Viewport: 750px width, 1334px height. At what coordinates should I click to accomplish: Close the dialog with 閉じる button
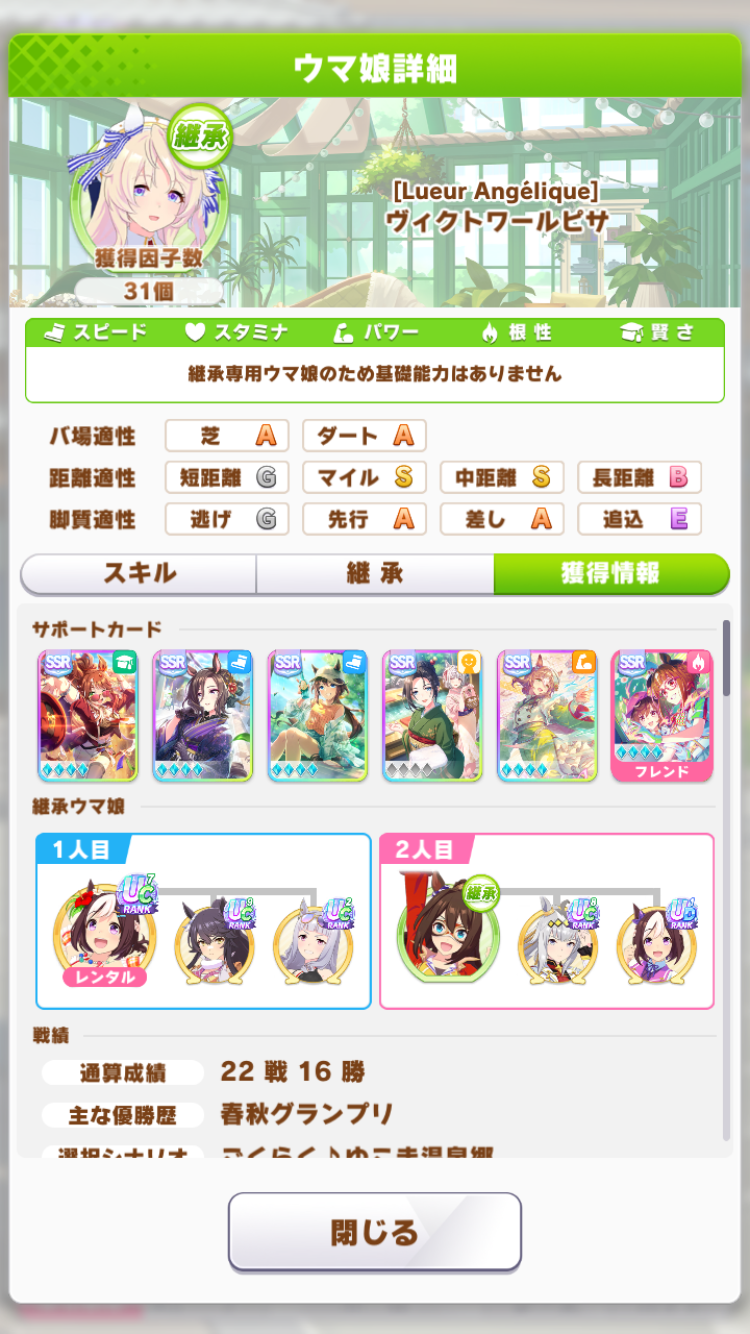click(375, 1232)
